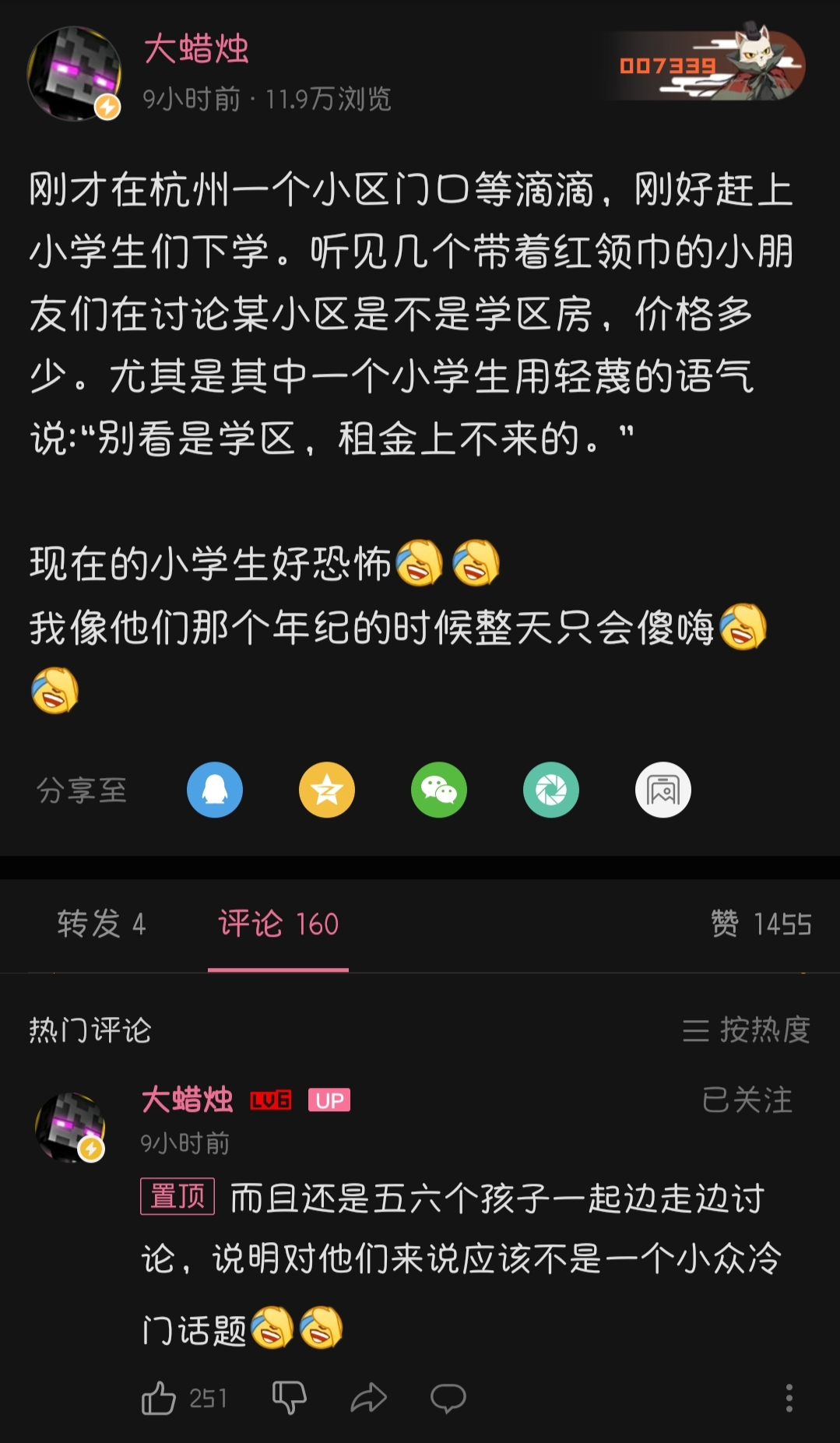Share the post to QQ
This screenshot has width=840, height=1443.
point(216,789)
